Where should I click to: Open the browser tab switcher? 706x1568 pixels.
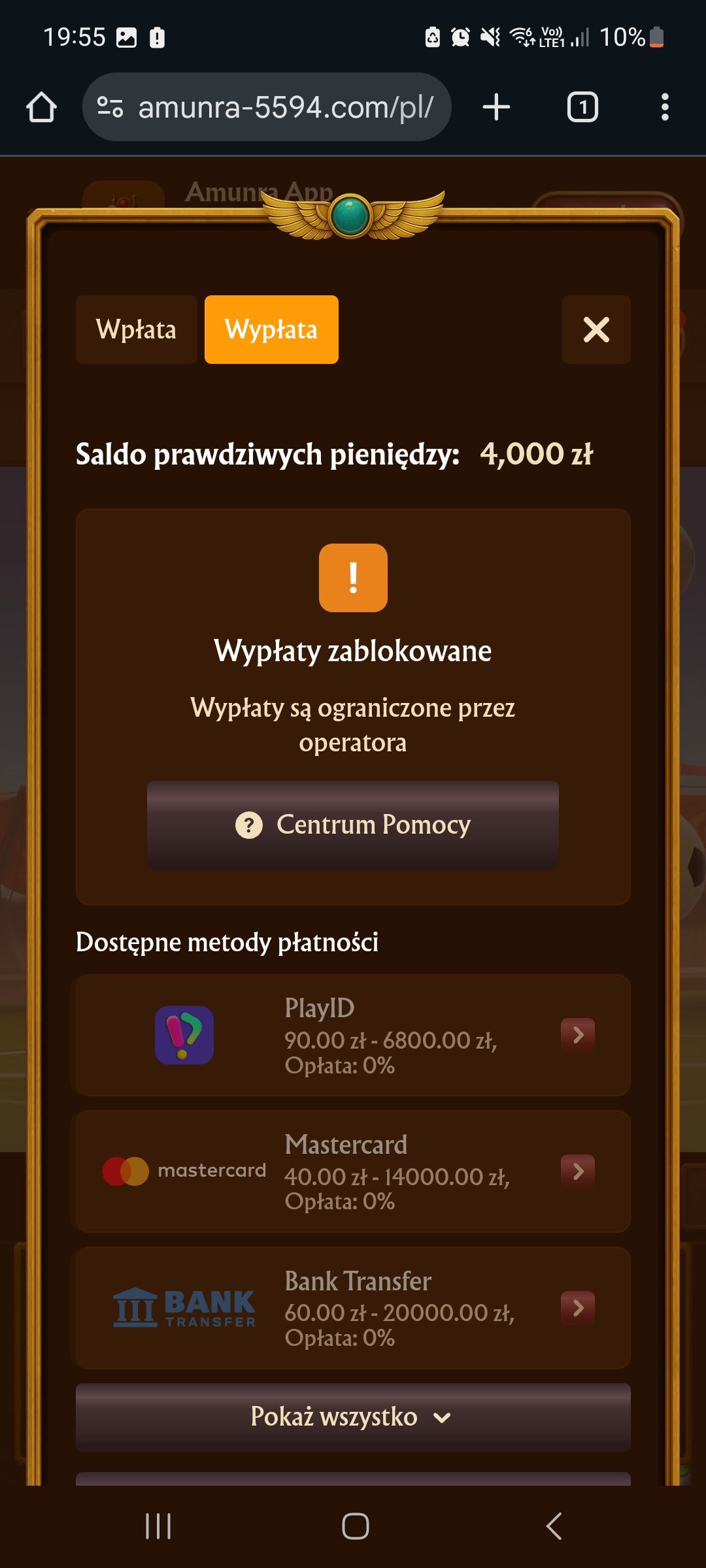click(x=582, y=107)
